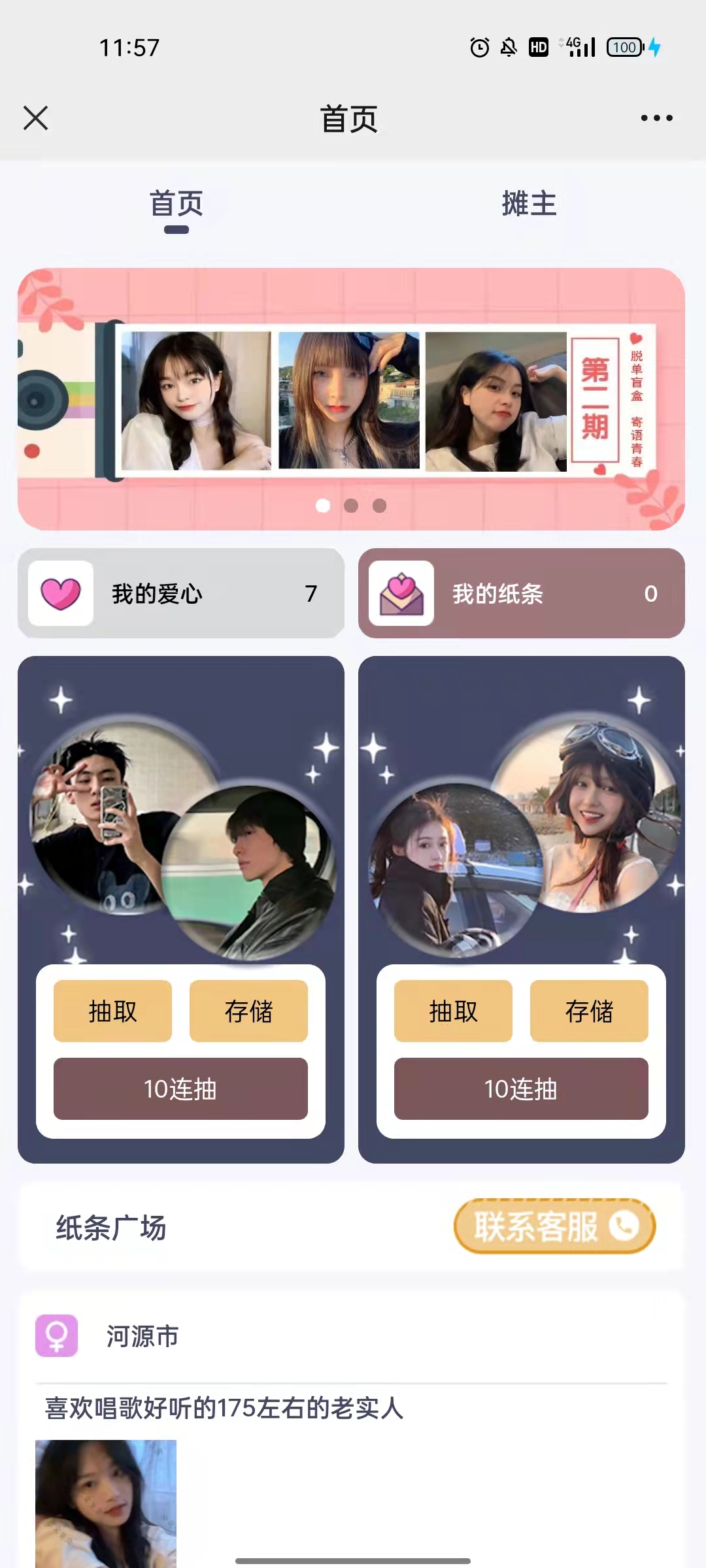Close the mini program page
706x1568 pixels.
[36, 118]
